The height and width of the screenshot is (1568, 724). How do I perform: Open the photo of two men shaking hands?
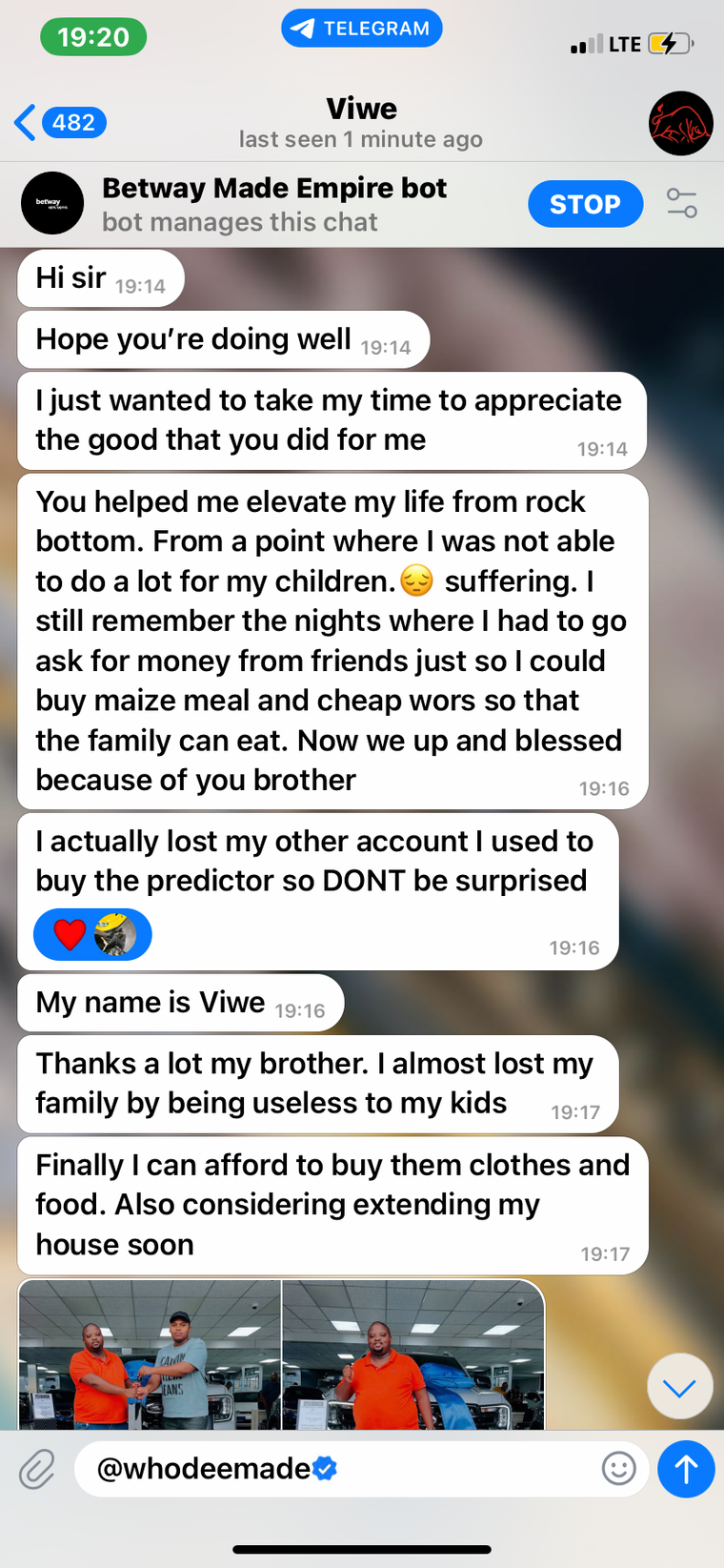click(x=151, y=1355)
